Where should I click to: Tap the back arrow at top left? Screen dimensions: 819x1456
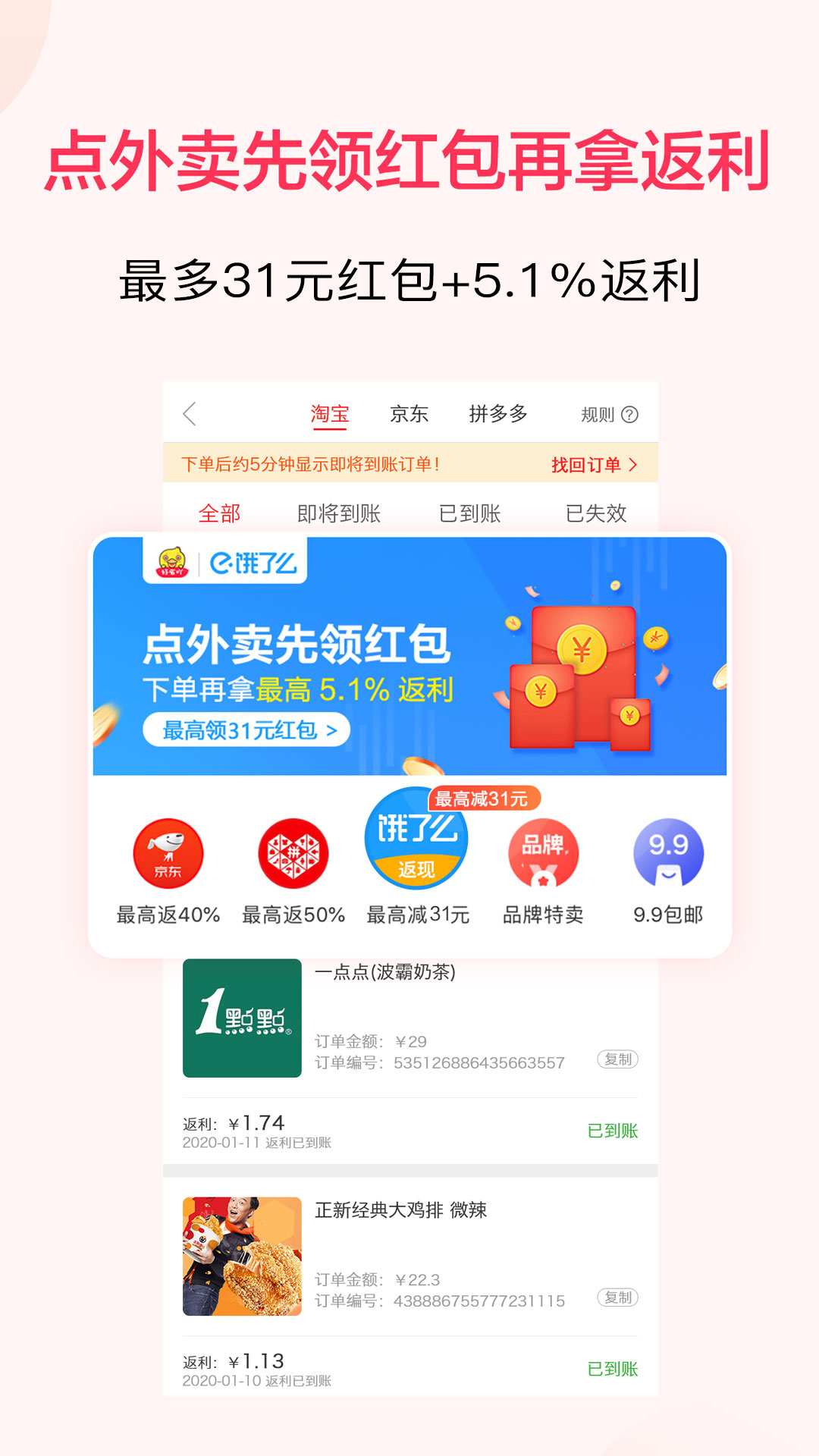pos(189,414)
